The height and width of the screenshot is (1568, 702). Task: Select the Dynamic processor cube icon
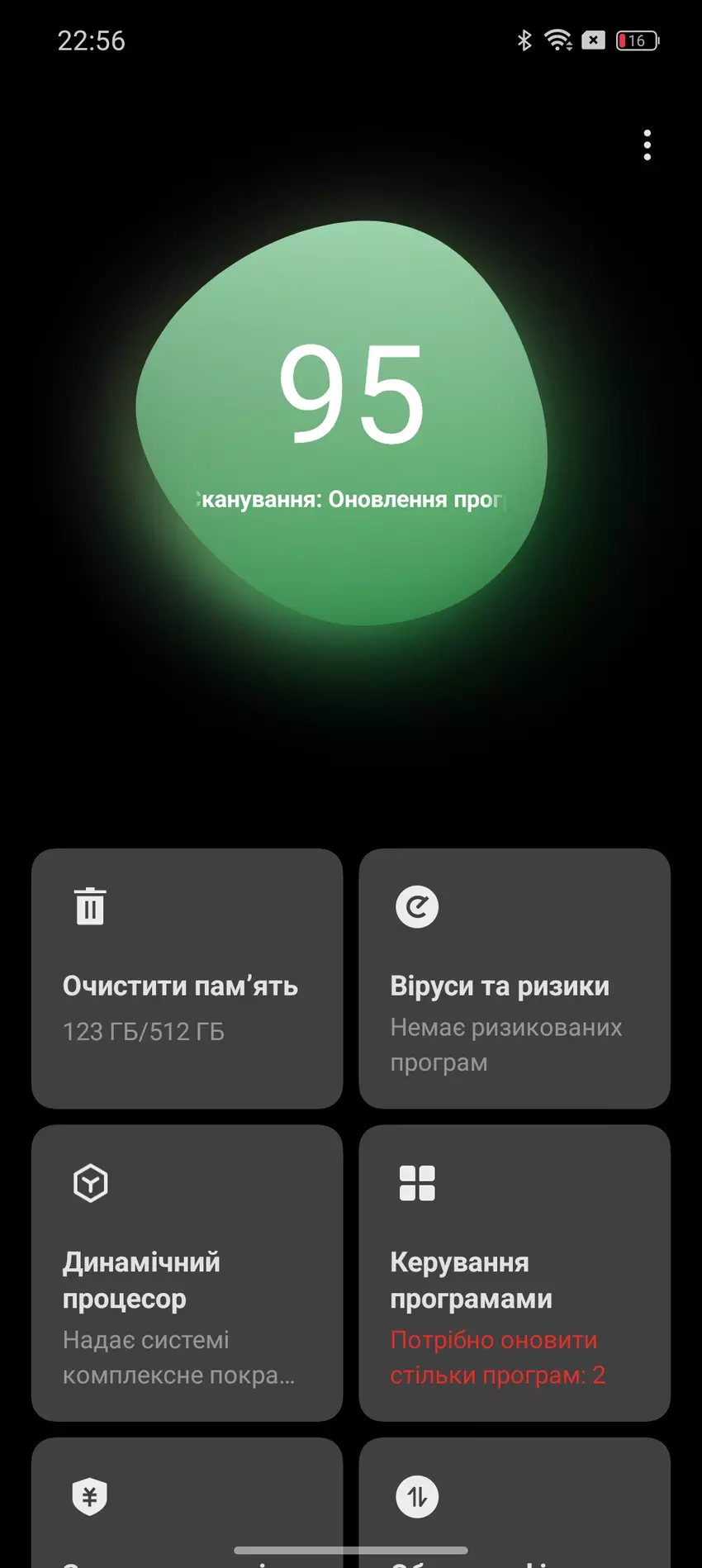(x=89, y=1183)
